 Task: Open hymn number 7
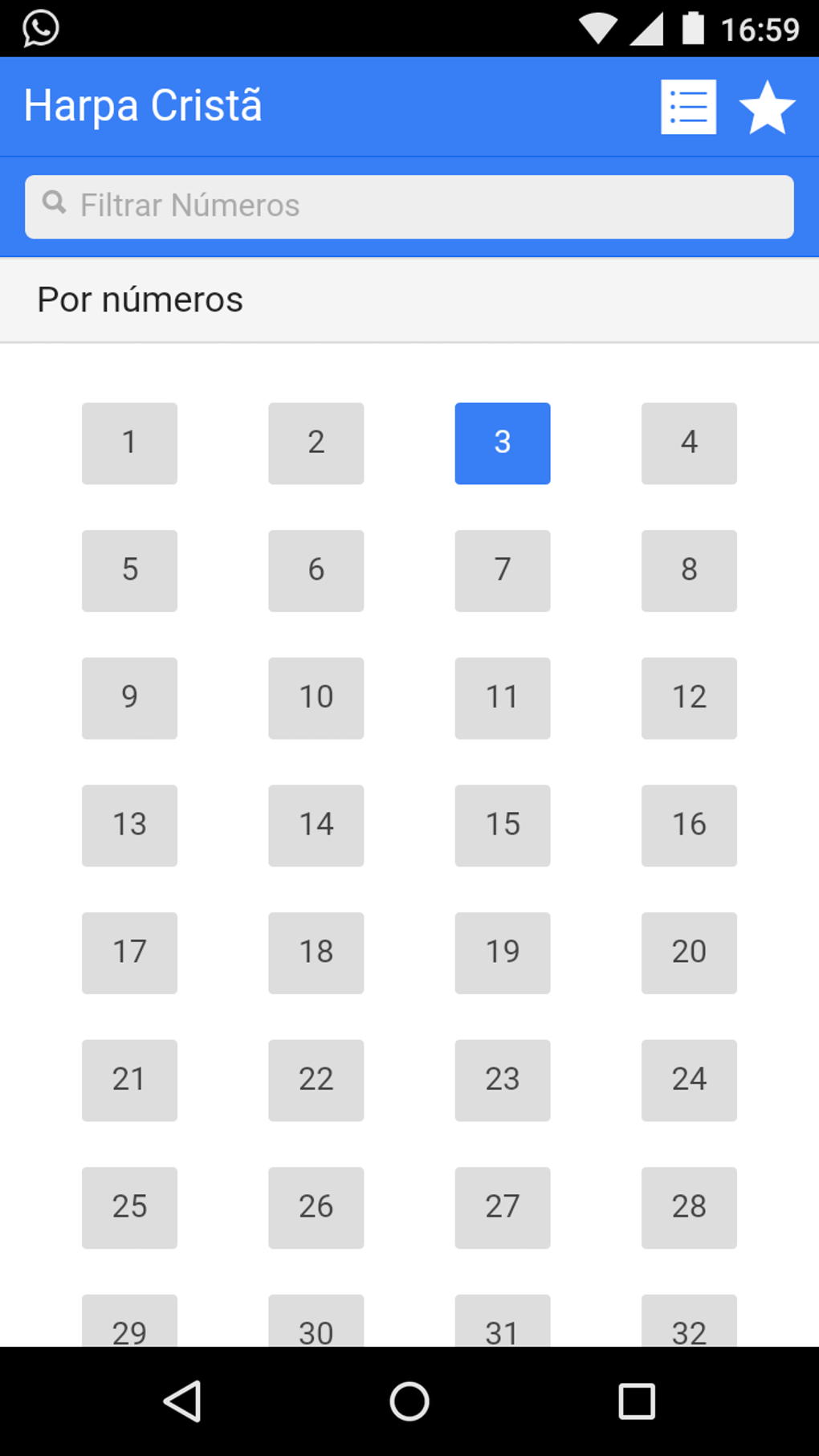[503, 570]
